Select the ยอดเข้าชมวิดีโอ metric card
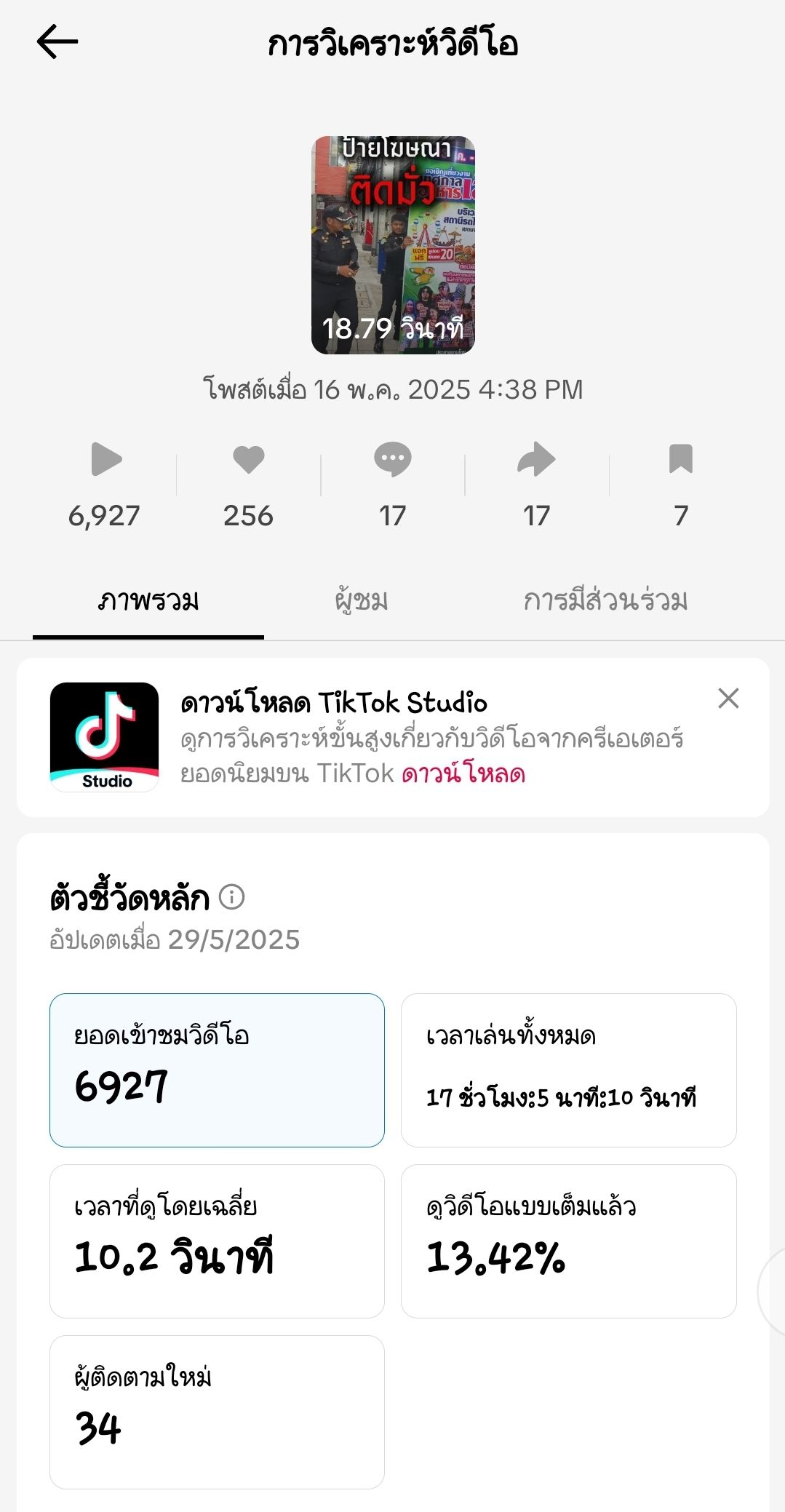Viewport: 785px width, 1512px height. [217, 1070]
